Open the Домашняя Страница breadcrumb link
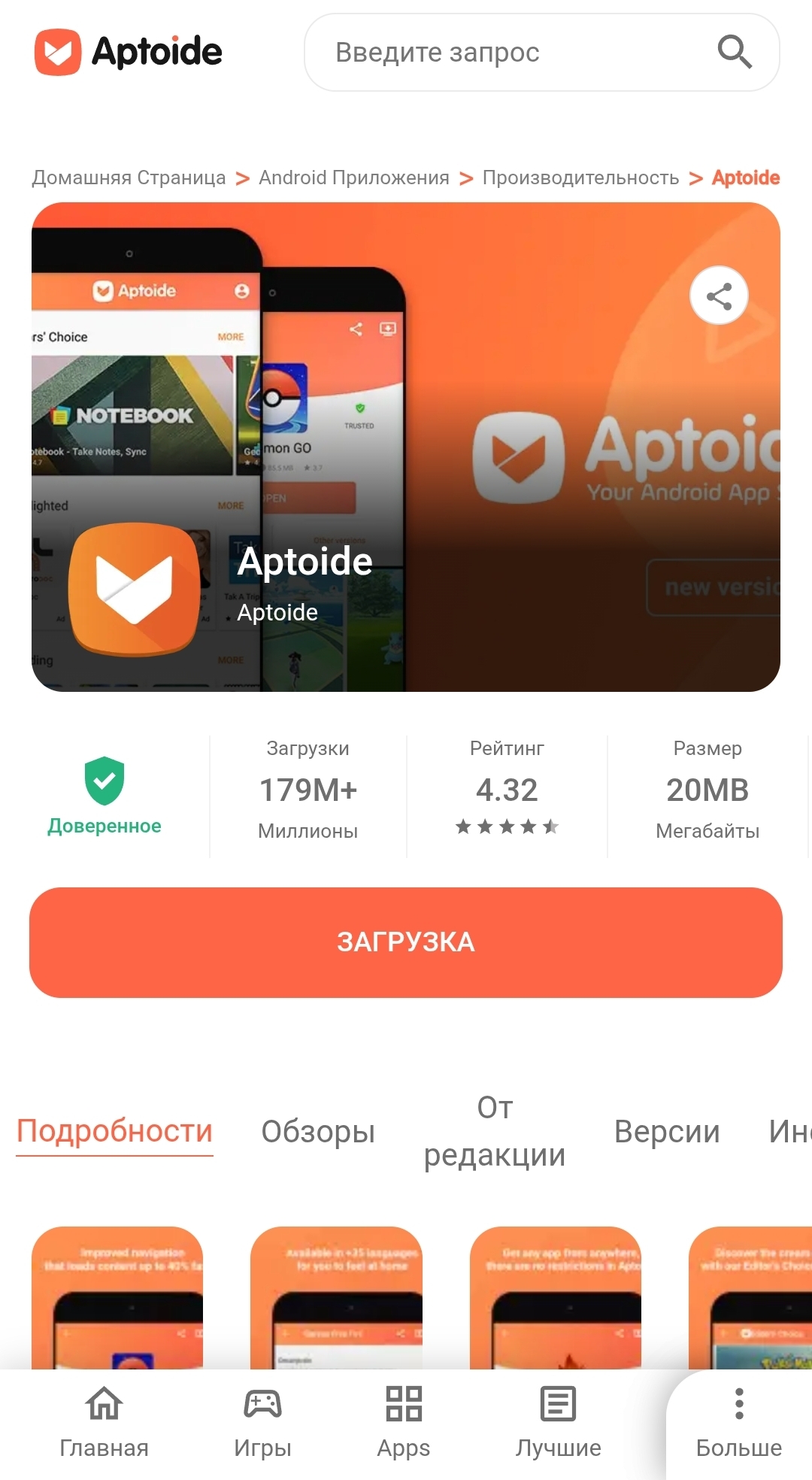812x1480 pixels. pos(129,177)
